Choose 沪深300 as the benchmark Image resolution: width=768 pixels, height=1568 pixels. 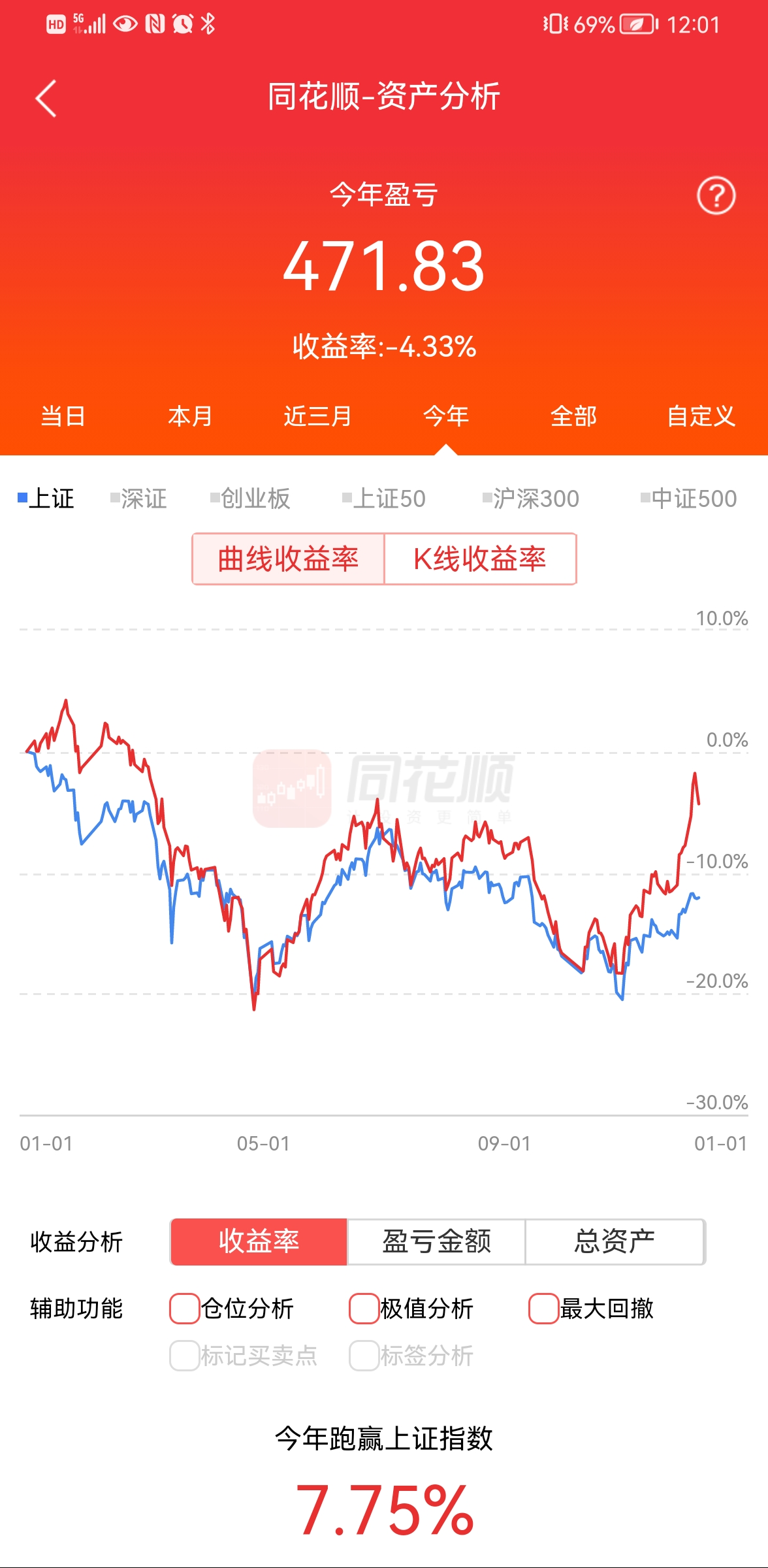point(531,498)
